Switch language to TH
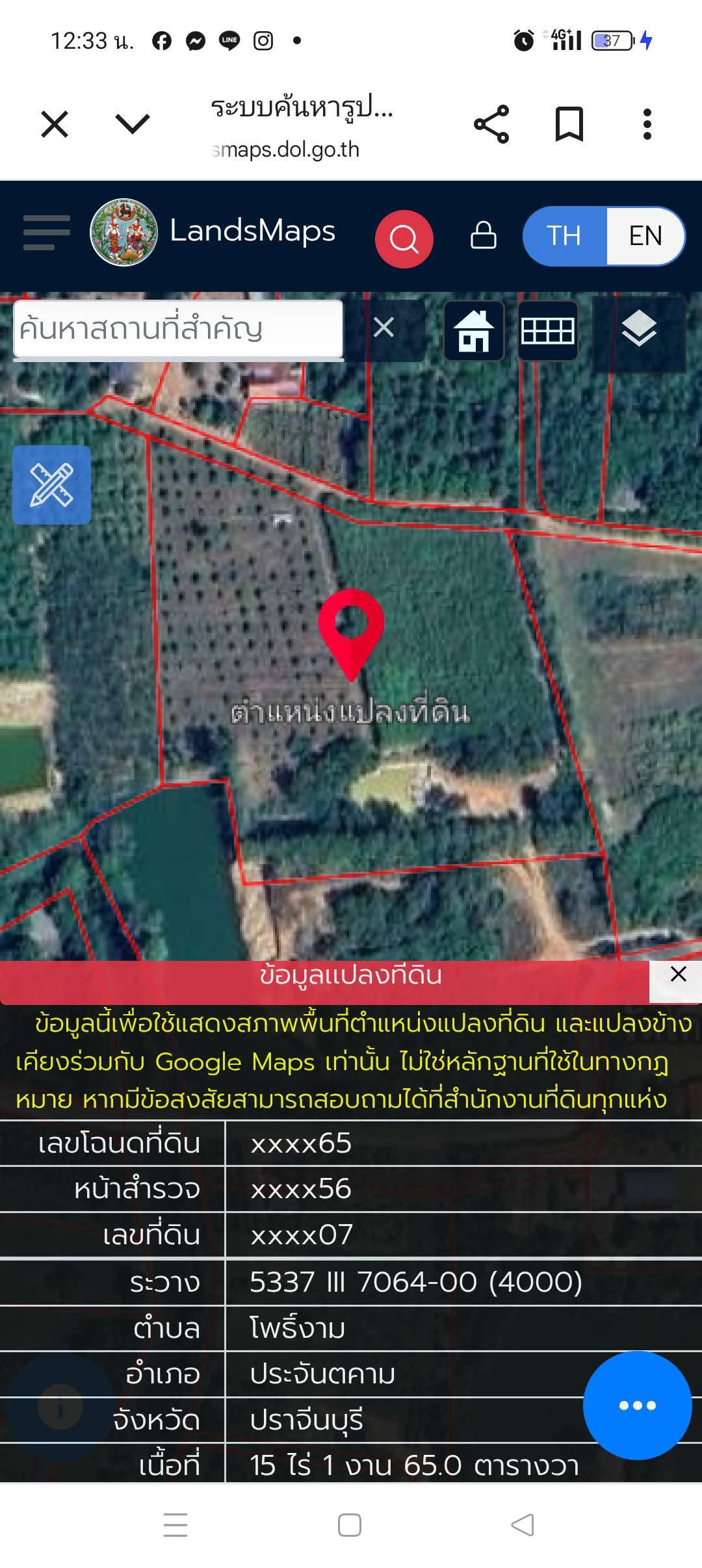 point(564,235)
